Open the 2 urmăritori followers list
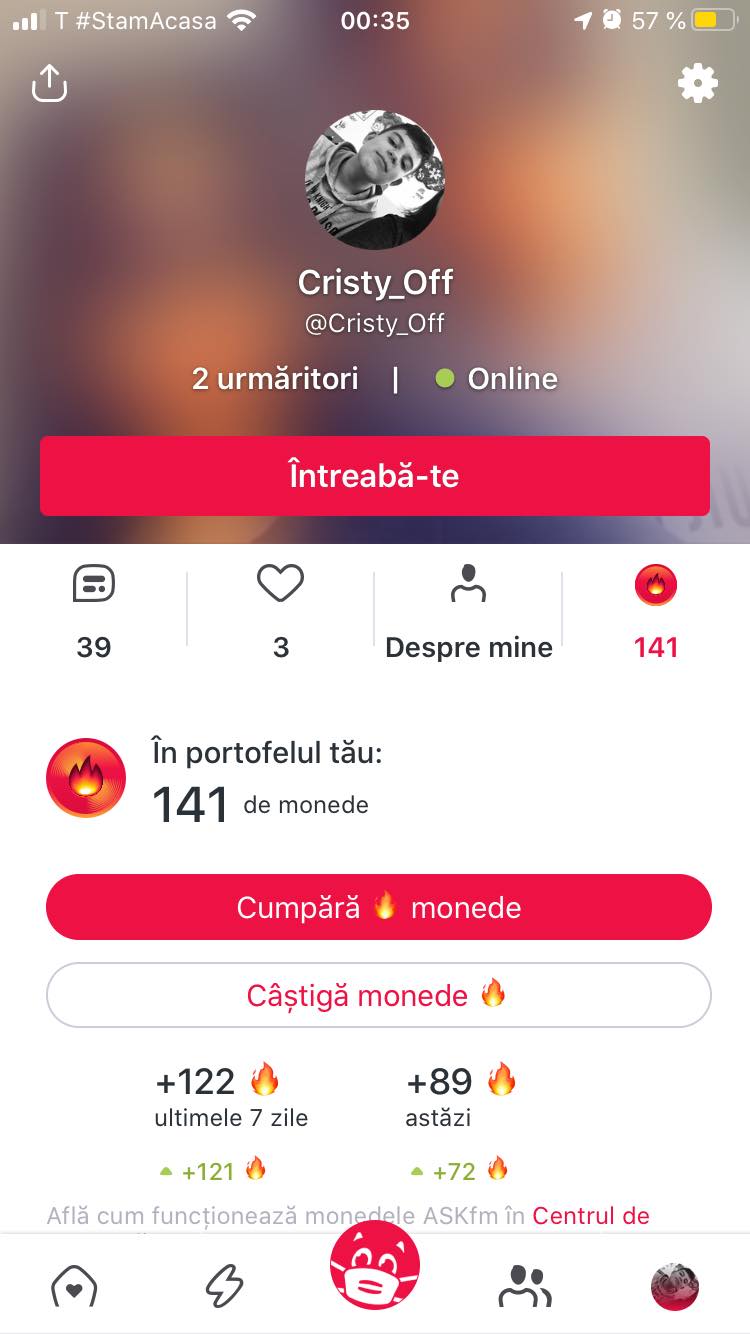The image size is (750, 1334). coord(275,379)
